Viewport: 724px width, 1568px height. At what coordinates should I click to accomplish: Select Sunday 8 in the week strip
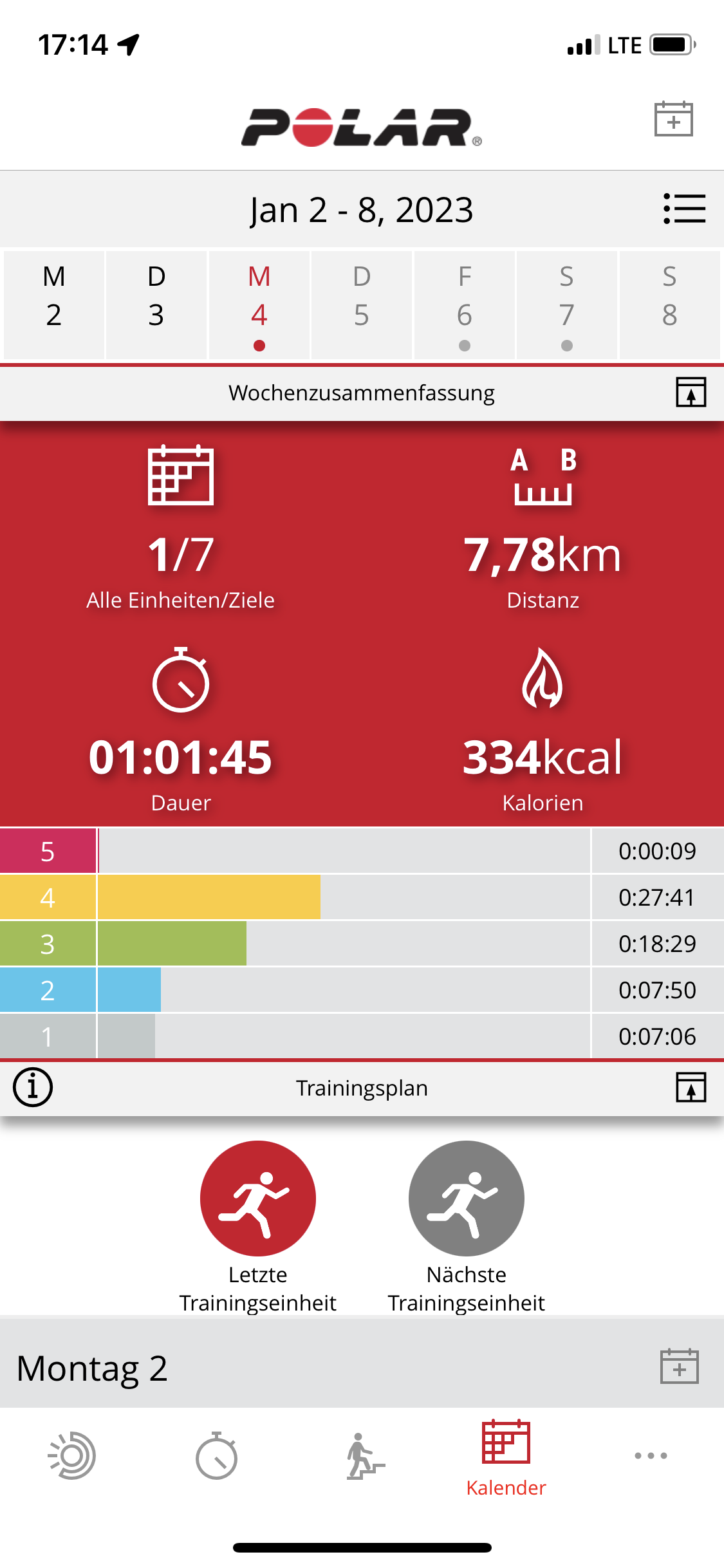click(670, 304)
